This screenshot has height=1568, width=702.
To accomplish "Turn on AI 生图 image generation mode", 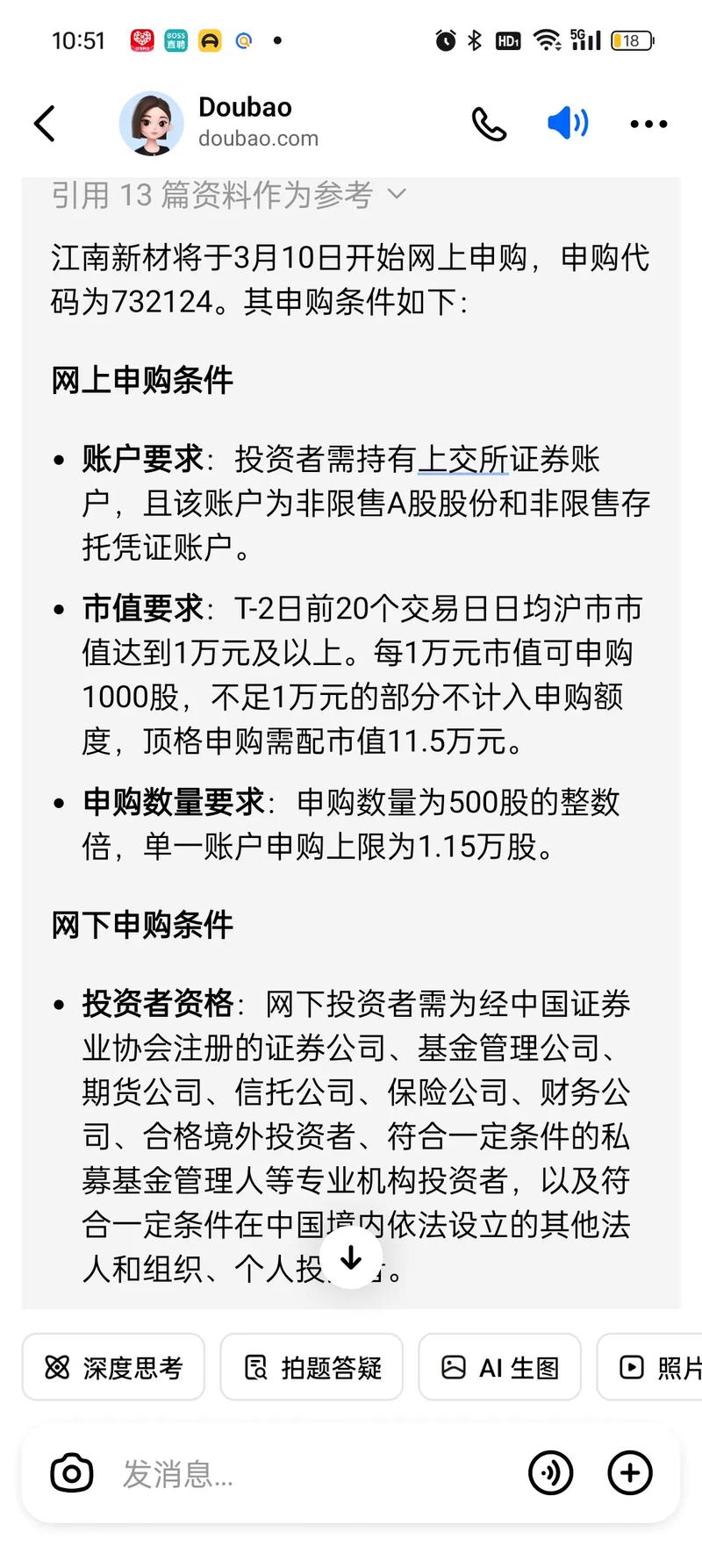I will (x=499, y=1366).
